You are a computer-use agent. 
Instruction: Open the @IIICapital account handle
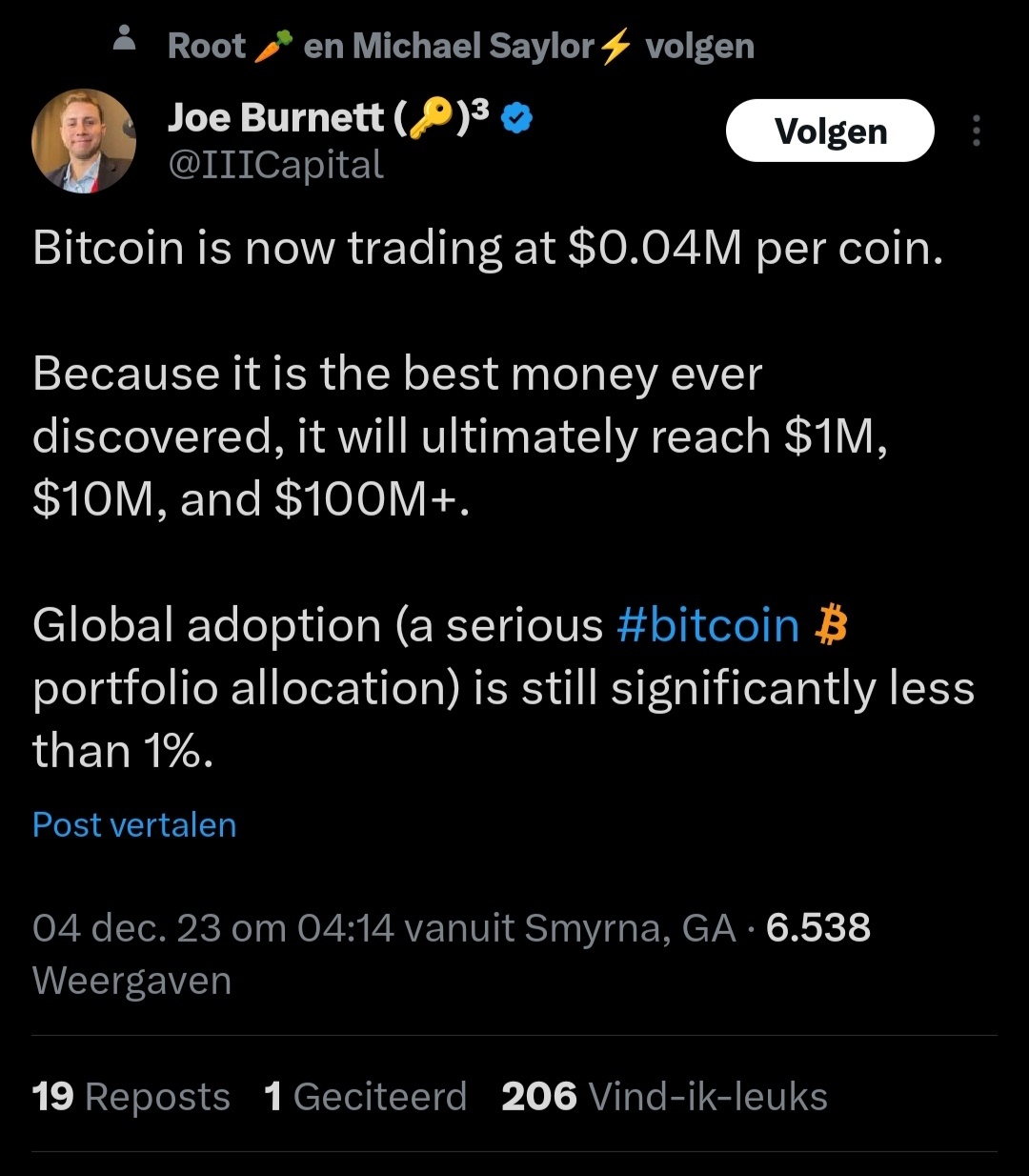click(x=275, y=165)
